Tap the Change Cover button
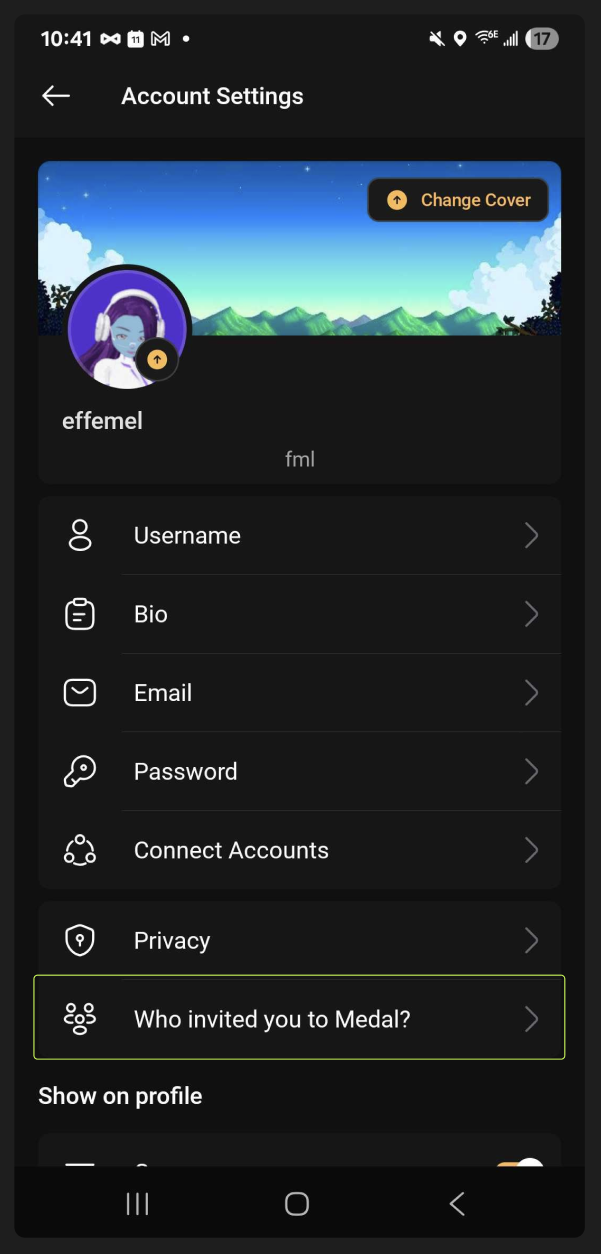 (x=458, y=200)
